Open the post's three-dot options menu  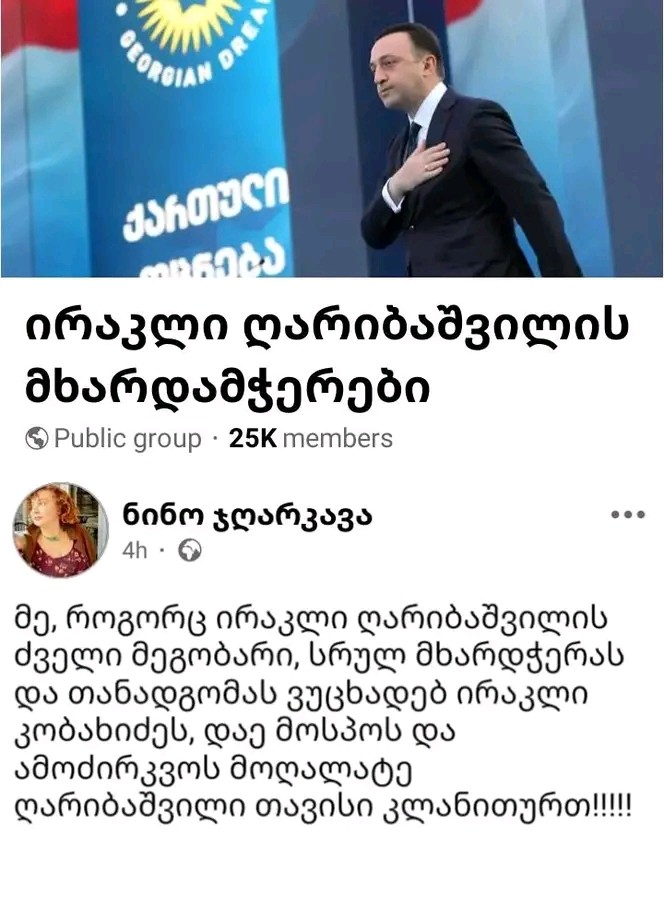pos(627,515)
